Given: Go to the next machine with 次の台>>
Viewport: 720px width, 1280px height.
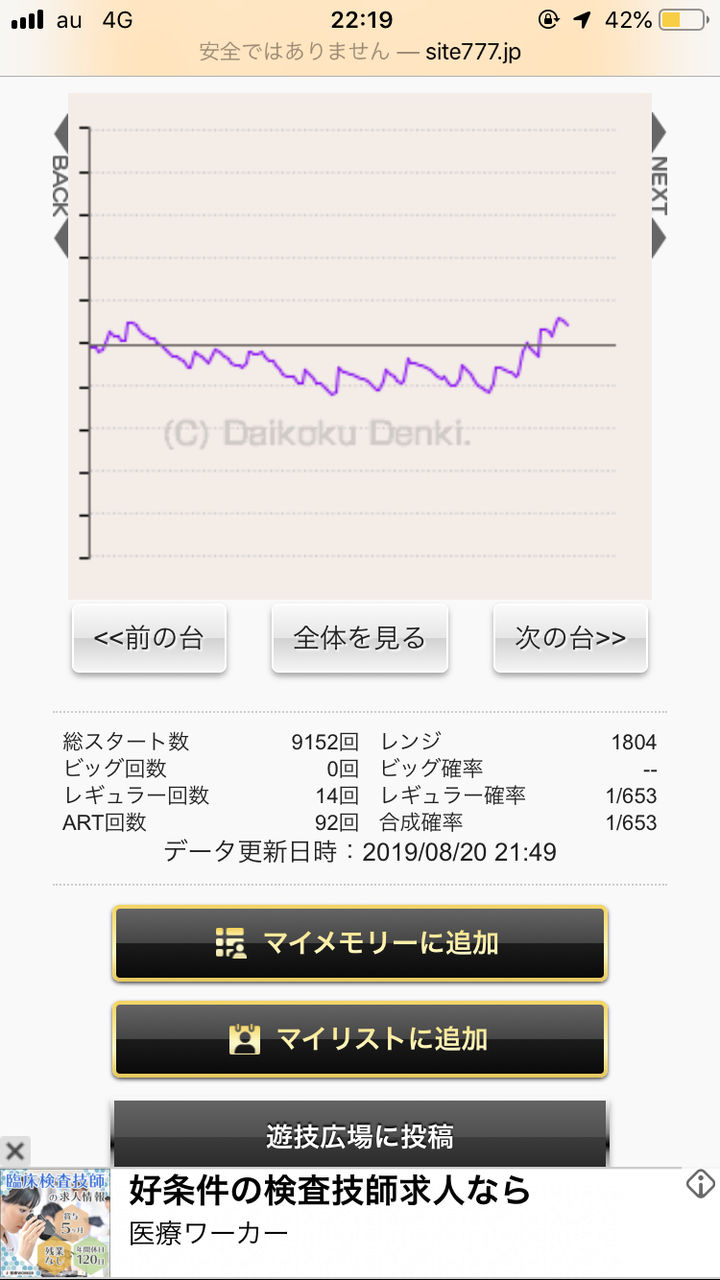Looking at the screenshot, I should click(x=570, y=638).
